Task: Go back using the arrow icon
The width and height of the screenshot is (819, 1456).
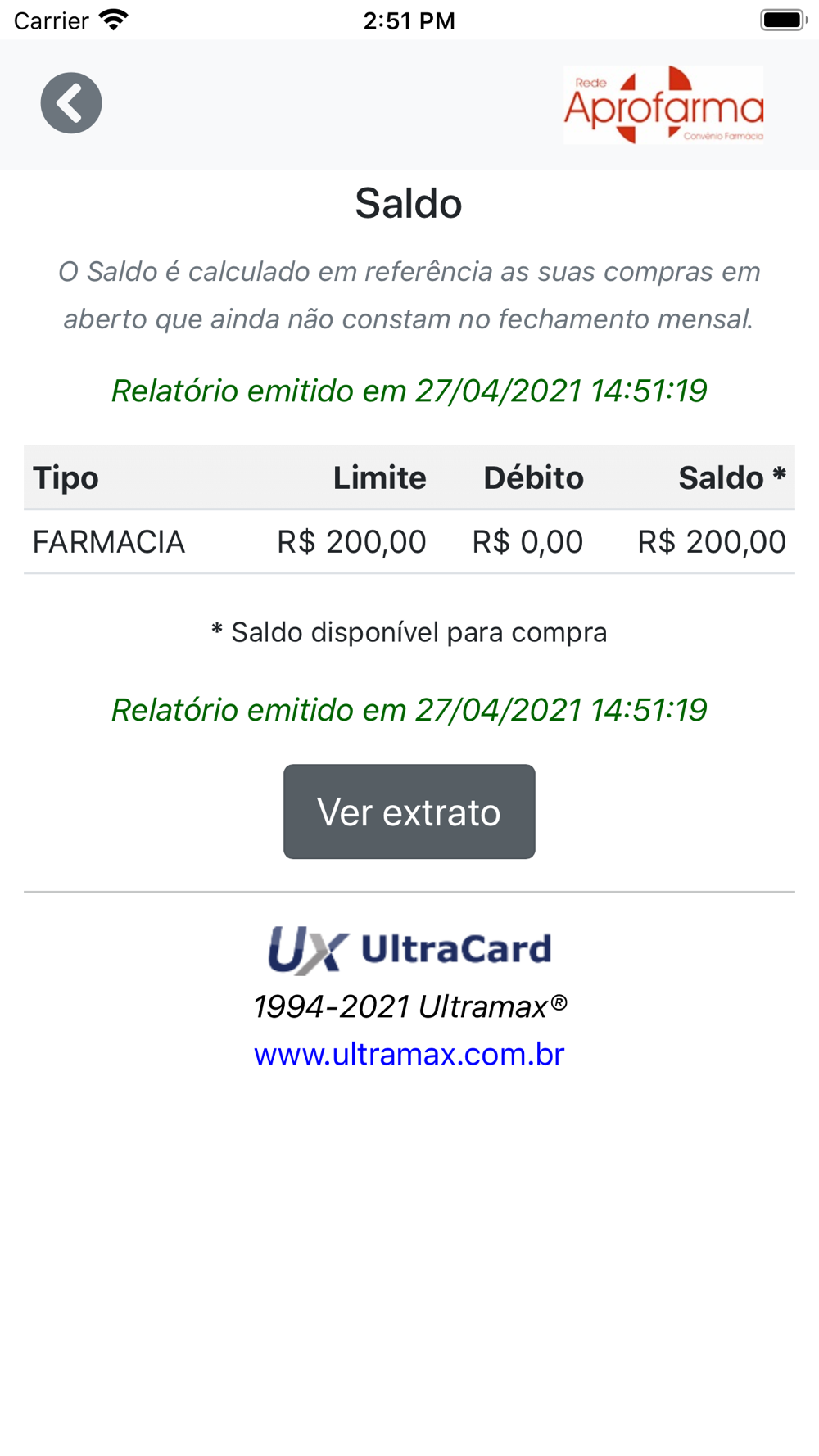Action: click(71, 103)
